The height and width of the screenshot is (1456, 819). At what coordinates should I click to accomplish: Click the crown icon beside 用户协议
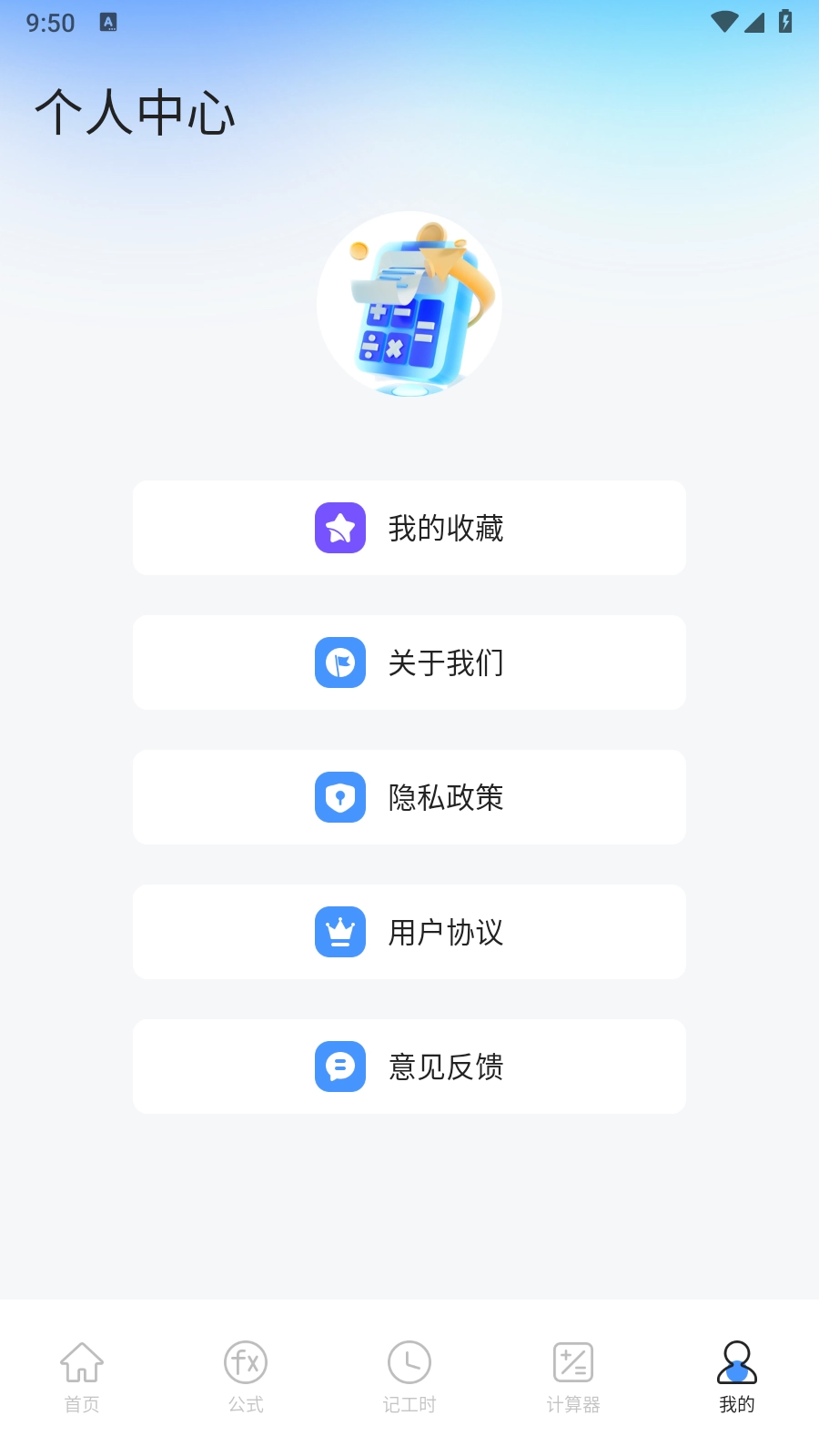coord(340,932)
